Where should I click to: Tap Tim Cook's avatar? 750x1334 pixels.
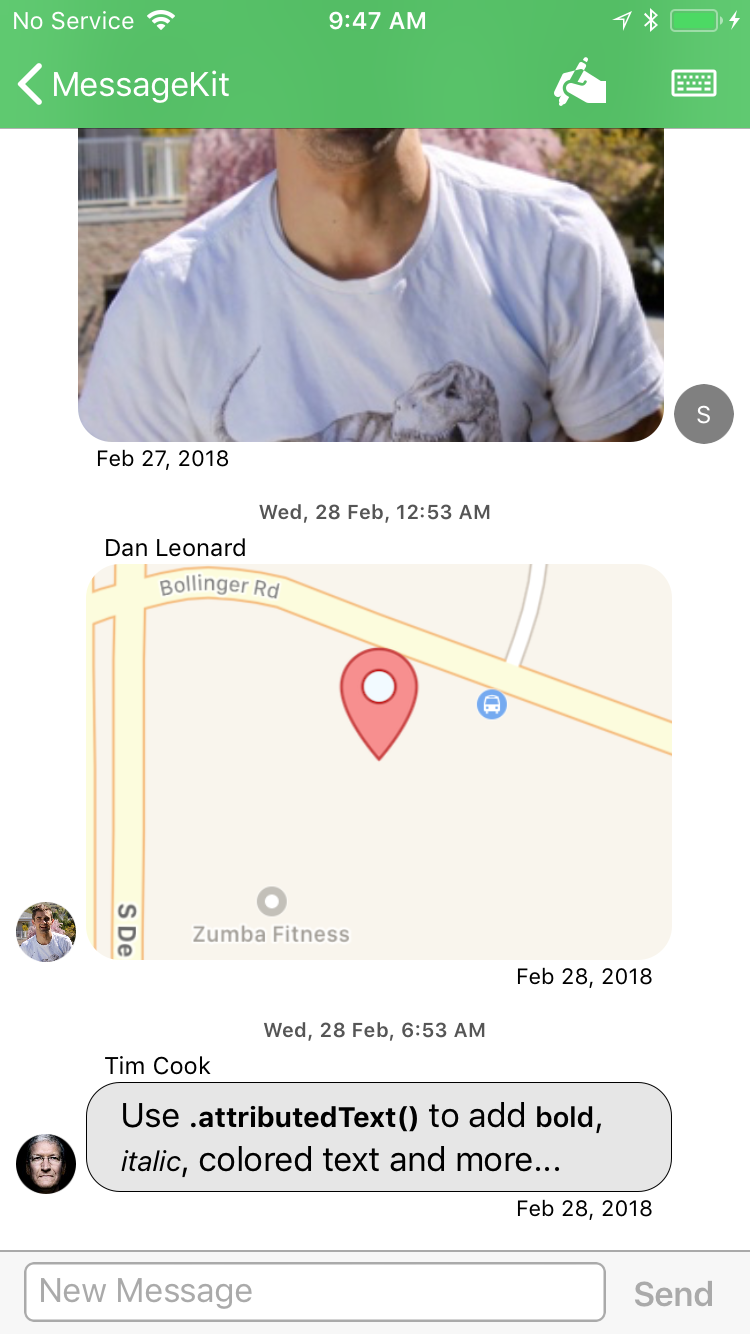[46, 1164]
